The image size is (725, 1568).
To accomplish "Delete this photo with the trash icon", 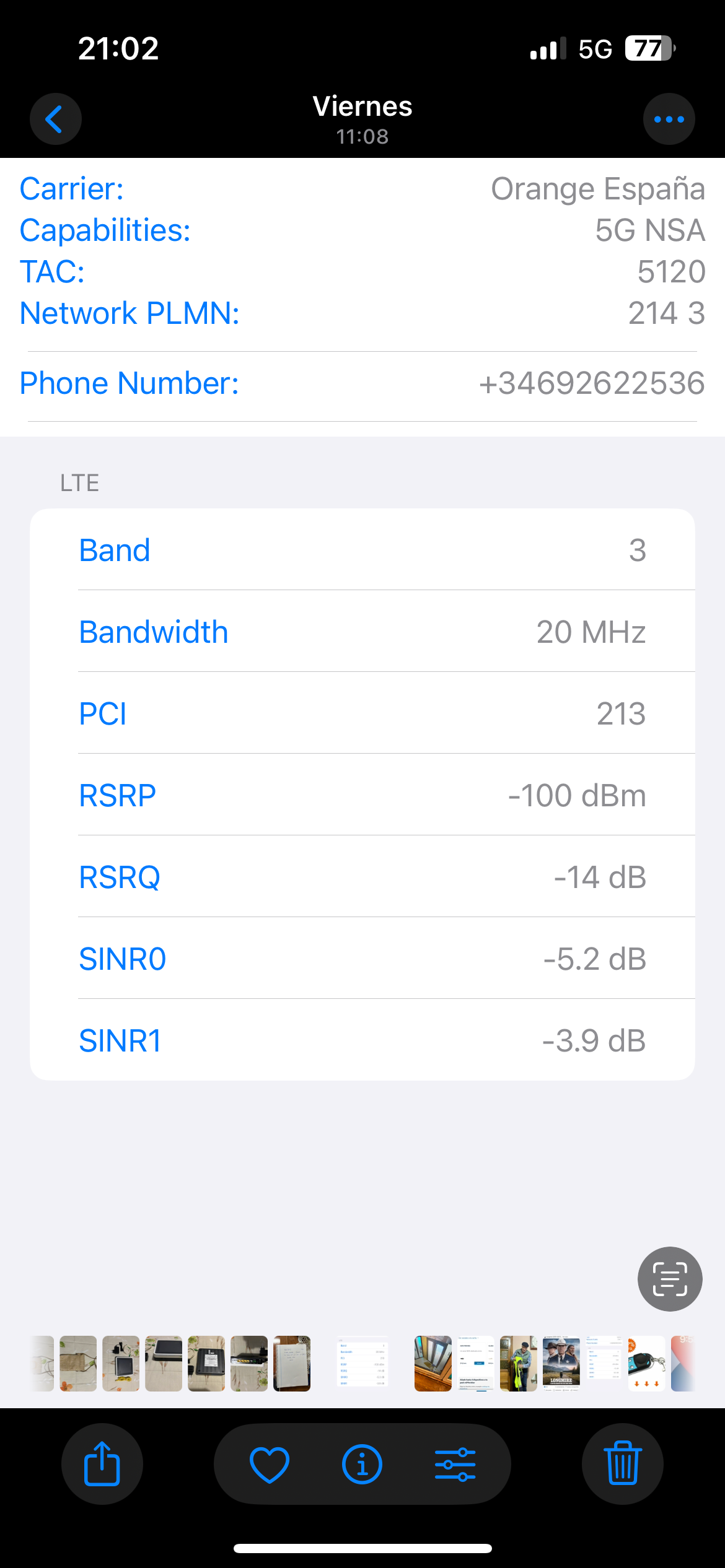I will 623,1464.
